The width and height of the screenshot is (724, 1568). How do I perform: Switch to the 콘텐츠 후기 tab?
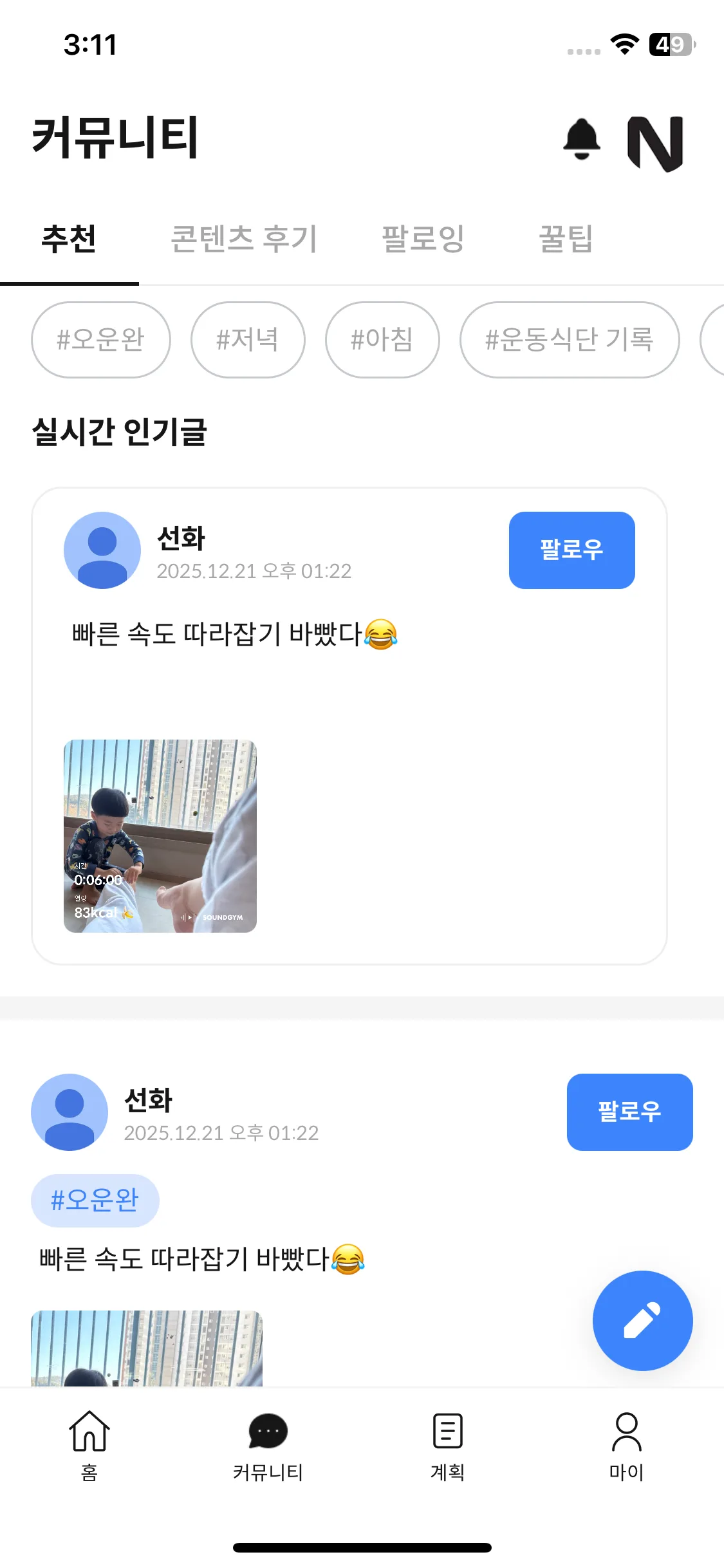244,239
